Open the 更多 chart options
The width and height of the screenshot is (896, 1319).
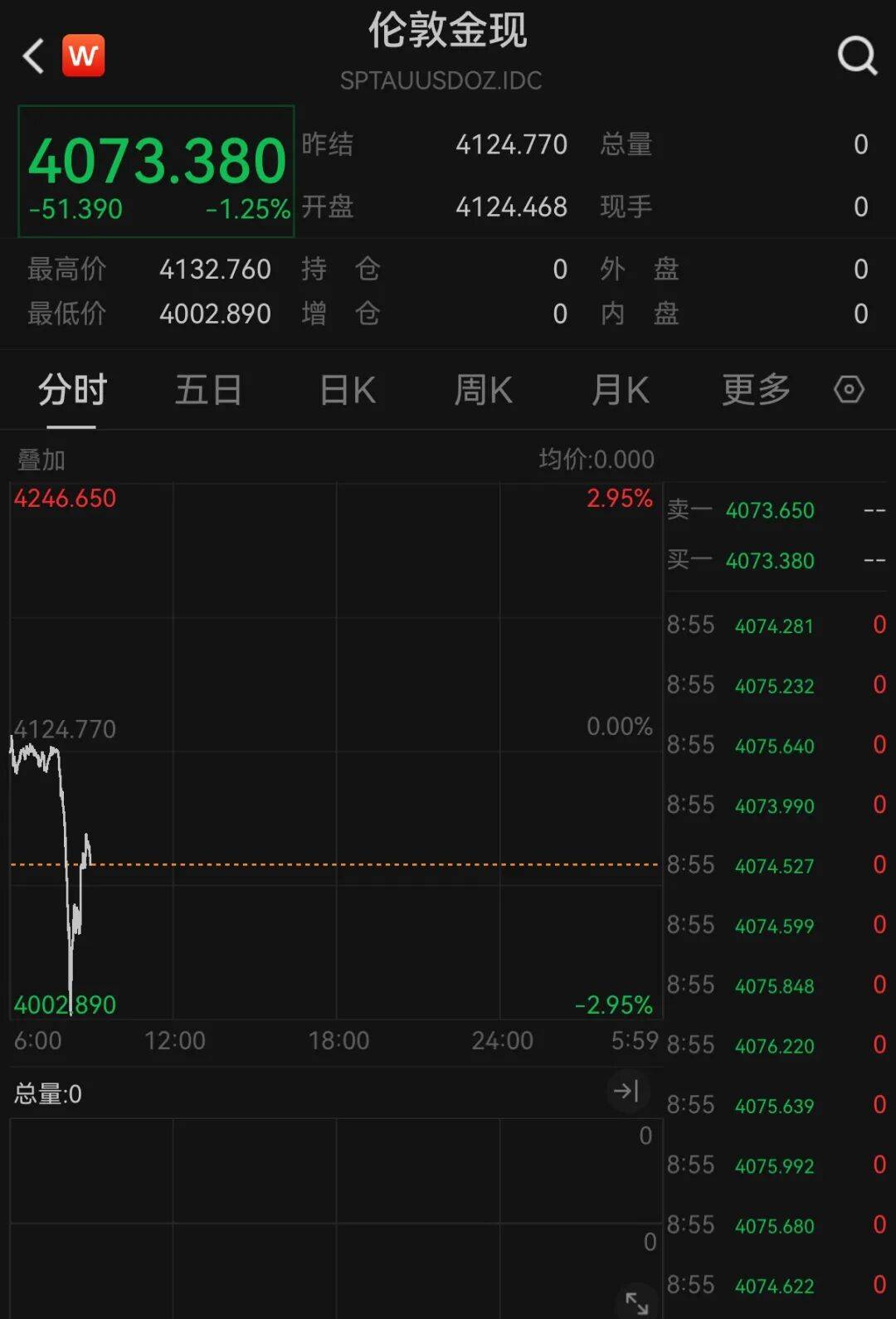point(756,390)
